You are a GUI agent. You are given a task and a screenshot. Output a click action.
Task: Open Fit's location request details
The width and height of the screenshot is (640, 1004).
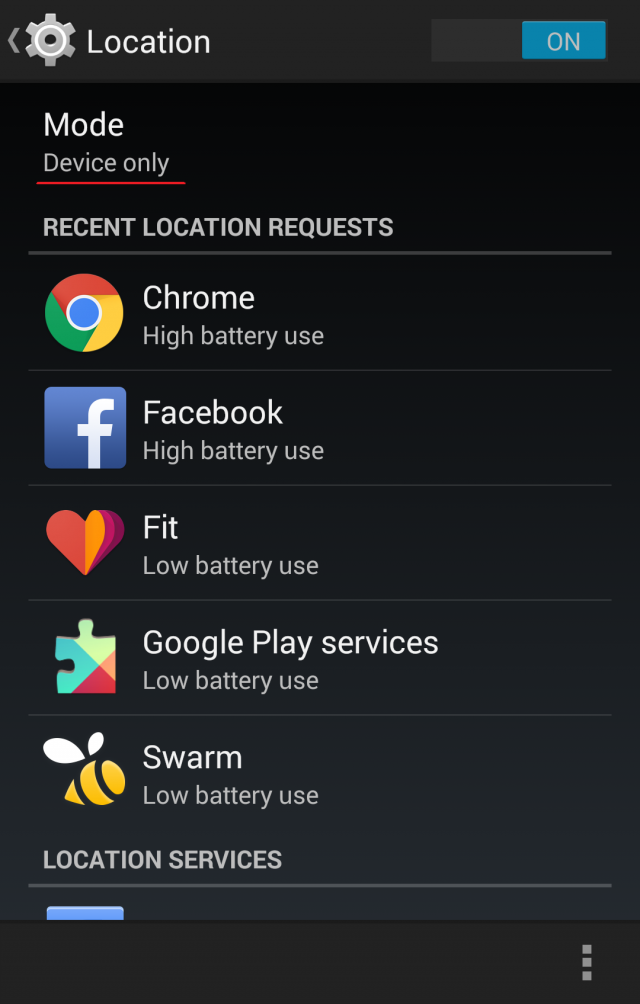(320, 543)
